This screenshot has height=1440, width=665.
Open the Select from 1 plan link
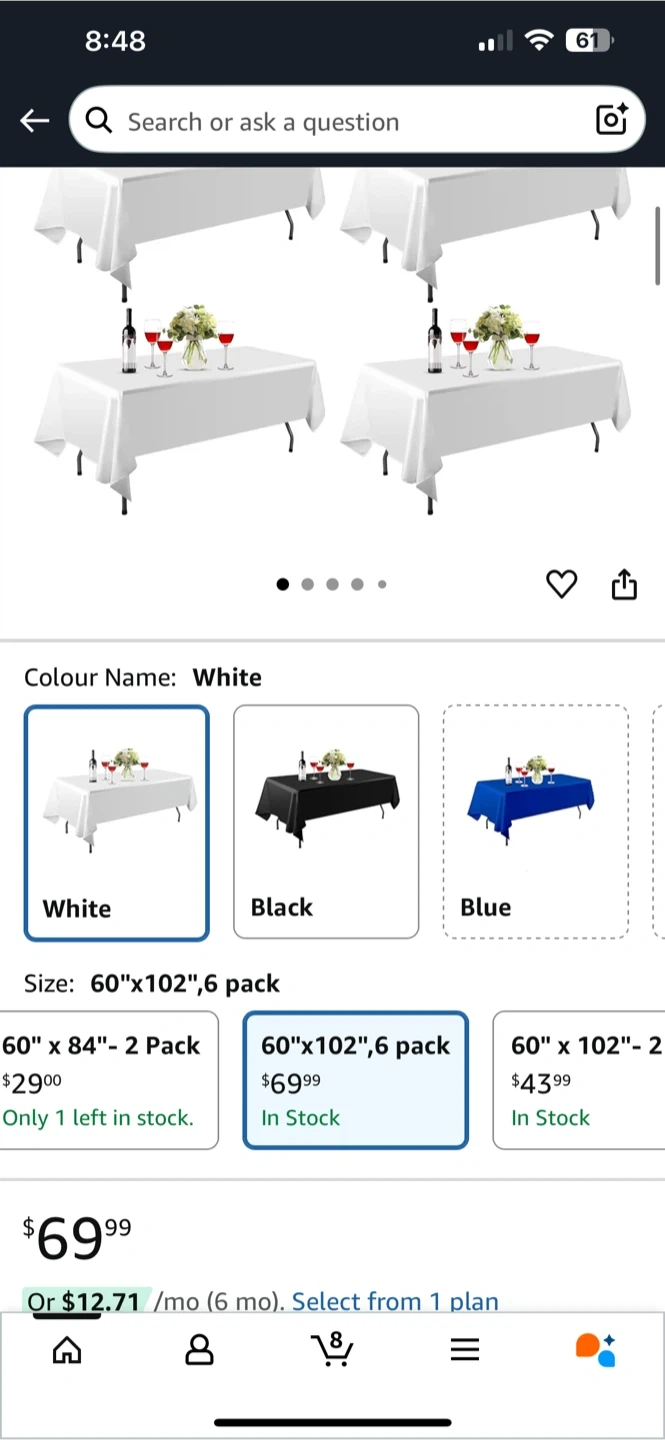click(395, 1301)
